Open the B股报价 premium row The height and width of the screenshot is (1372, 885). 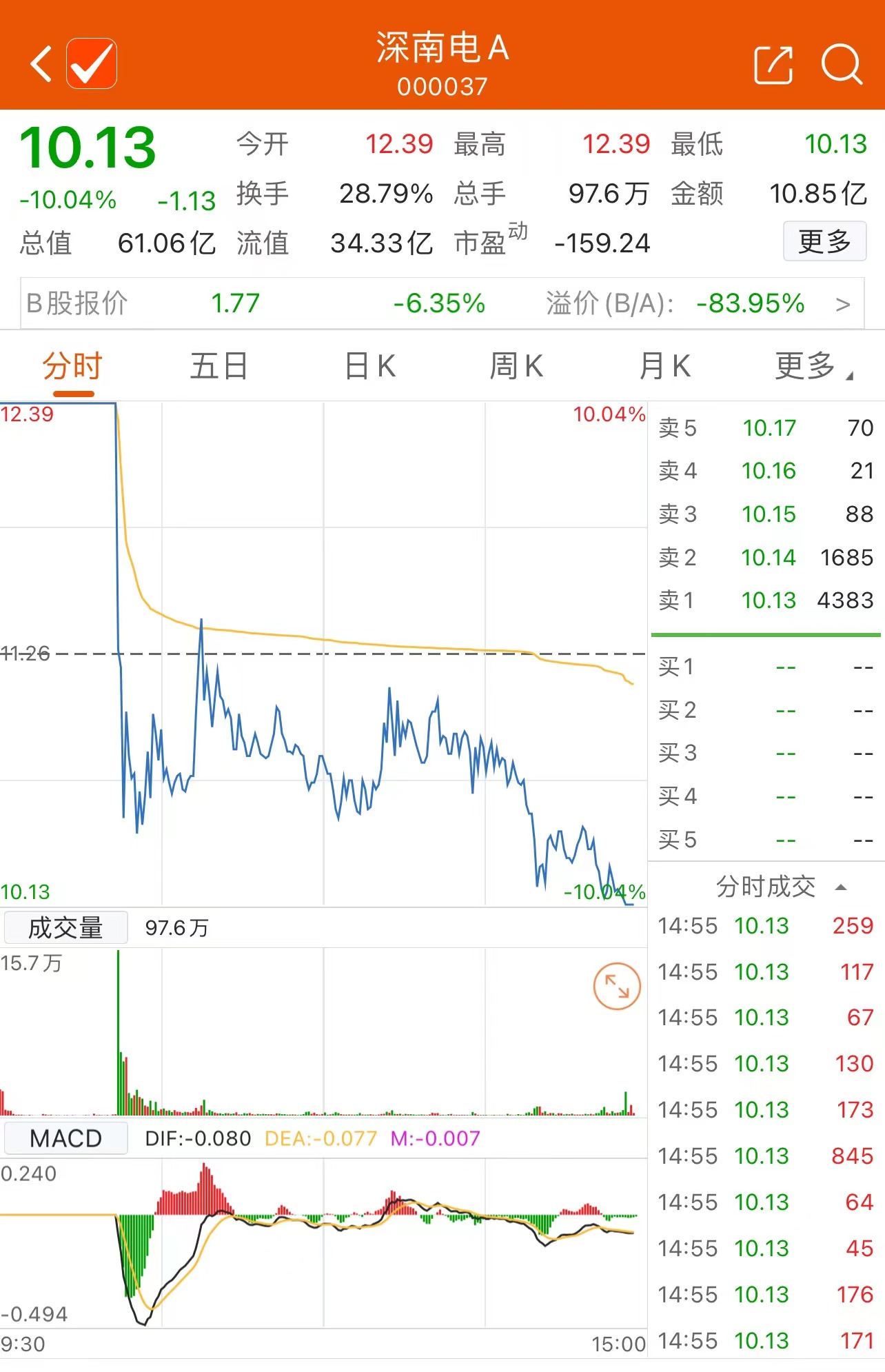(x=442, y=303)
